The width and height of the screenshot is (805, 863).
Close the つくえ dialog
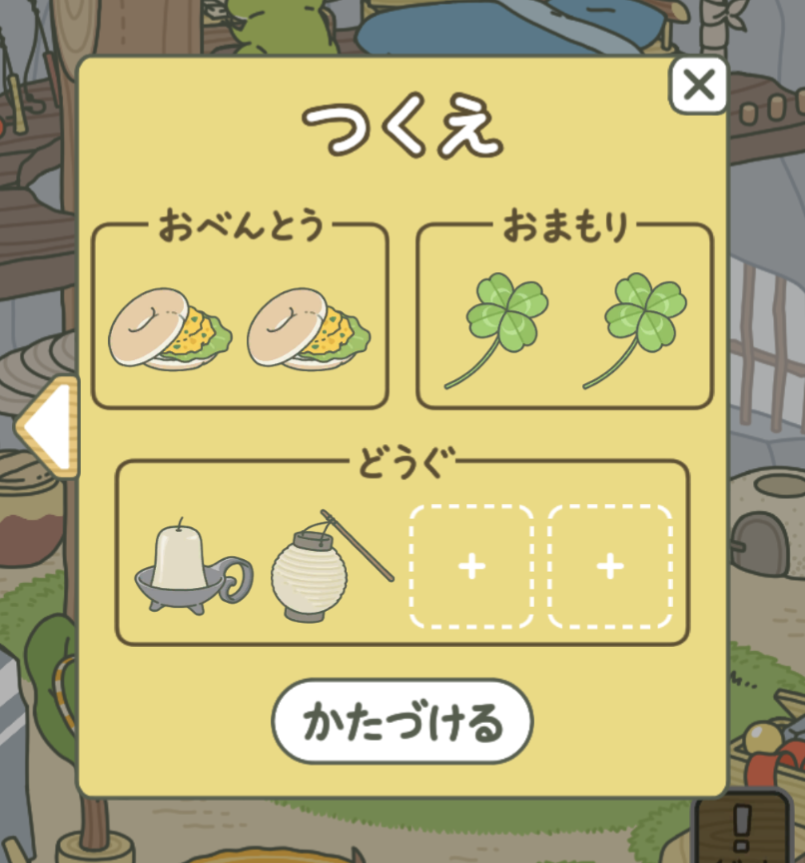pos(698,85)
